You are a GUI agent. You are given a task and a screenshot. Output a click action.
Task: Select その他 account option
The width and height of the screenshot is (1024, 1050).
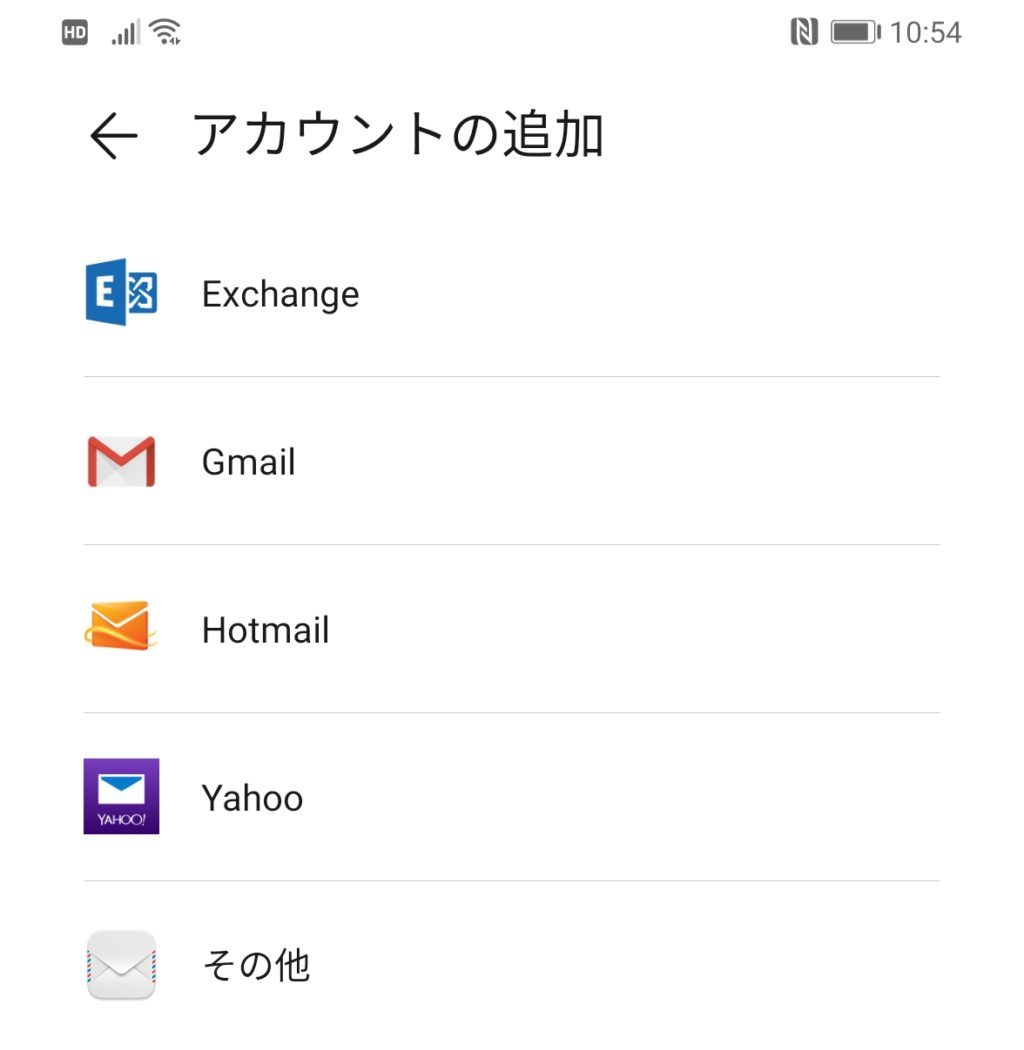click(x=256, y=966)
